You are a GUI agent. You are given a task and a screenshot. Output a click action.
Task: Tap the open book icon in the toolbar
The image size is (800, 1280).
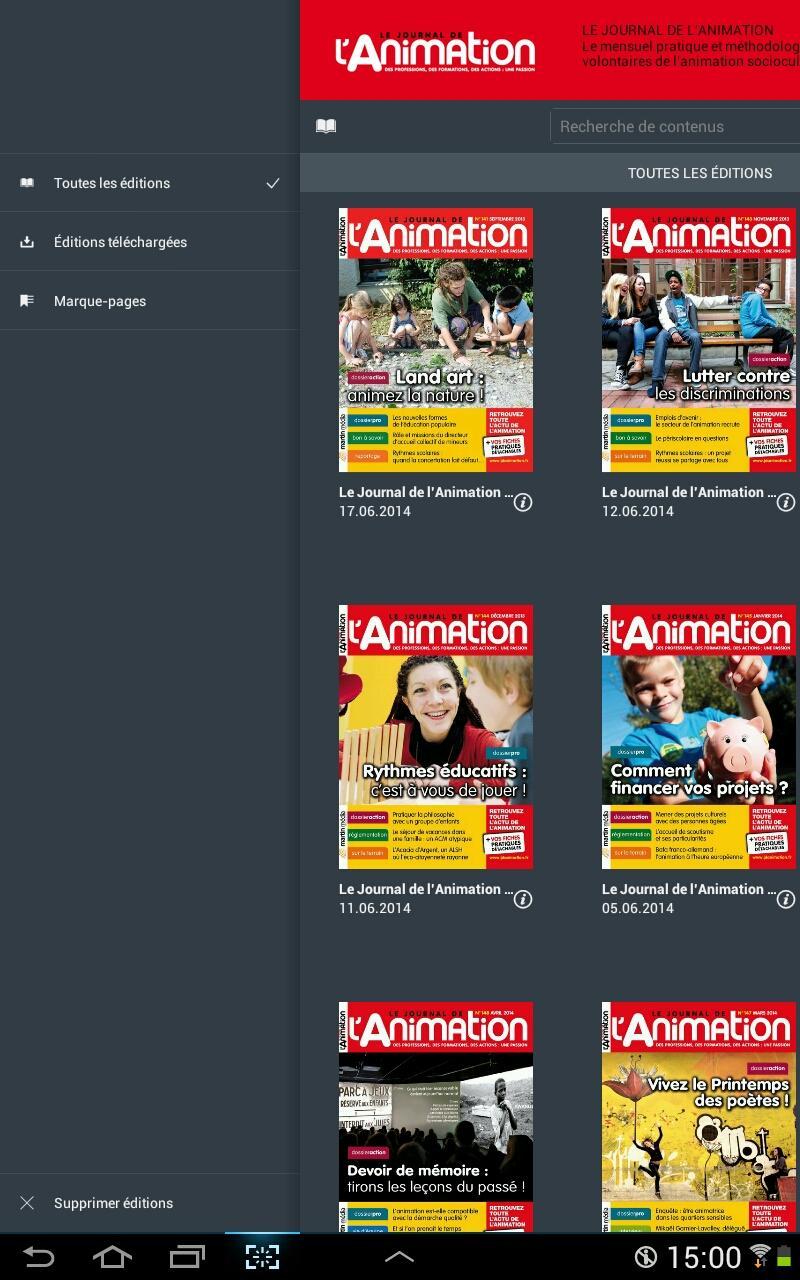point(326,126)
